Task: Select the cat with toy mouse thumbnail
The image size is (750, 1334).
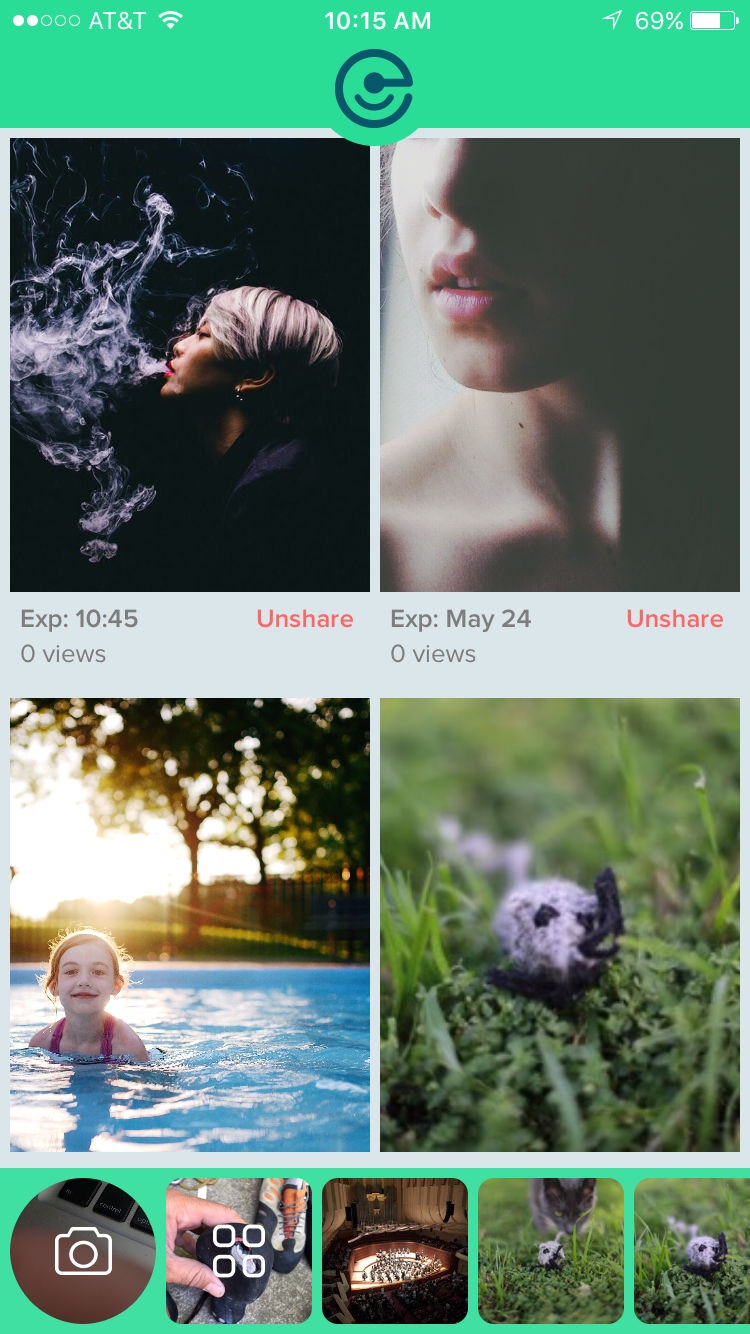Action: tap(551, 1251)
